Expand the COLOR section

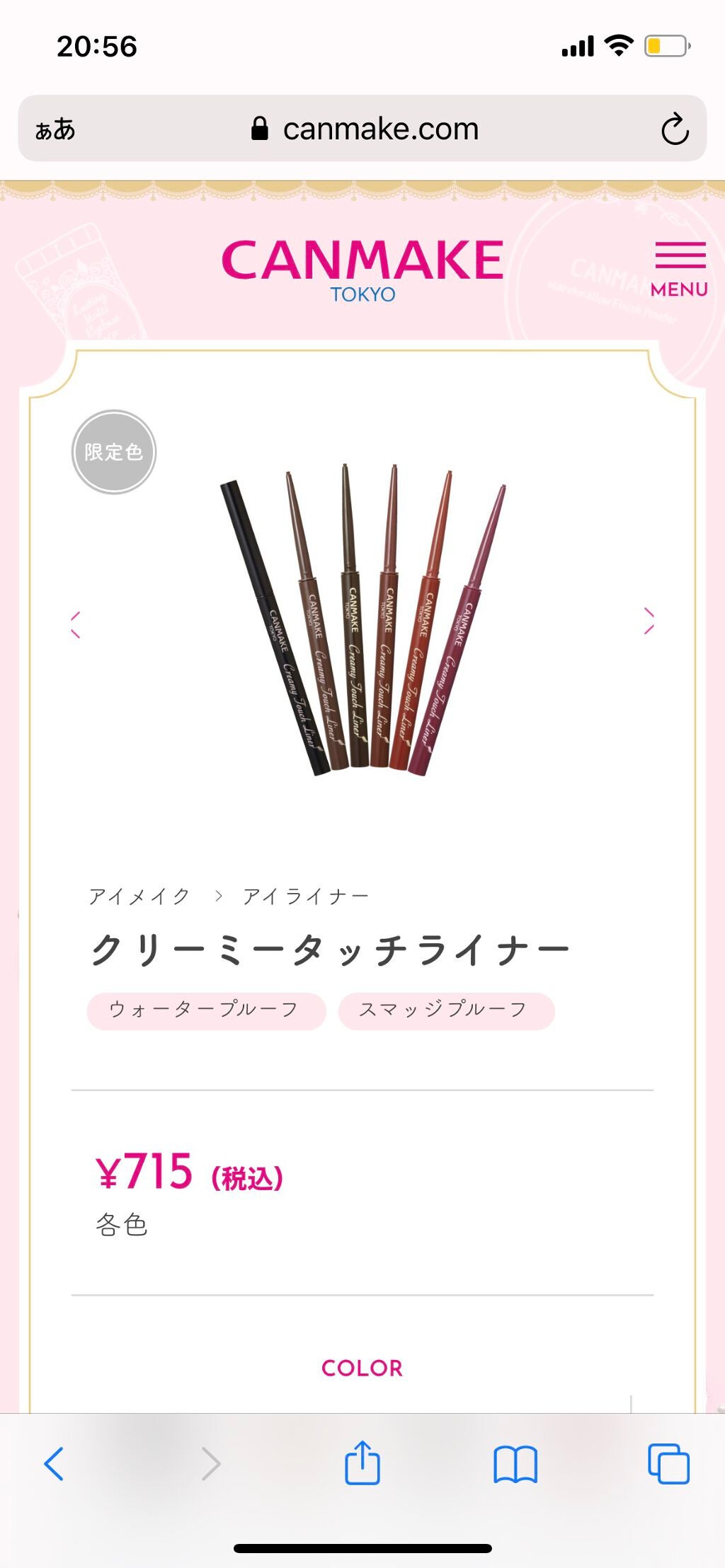click(362, 1368)
